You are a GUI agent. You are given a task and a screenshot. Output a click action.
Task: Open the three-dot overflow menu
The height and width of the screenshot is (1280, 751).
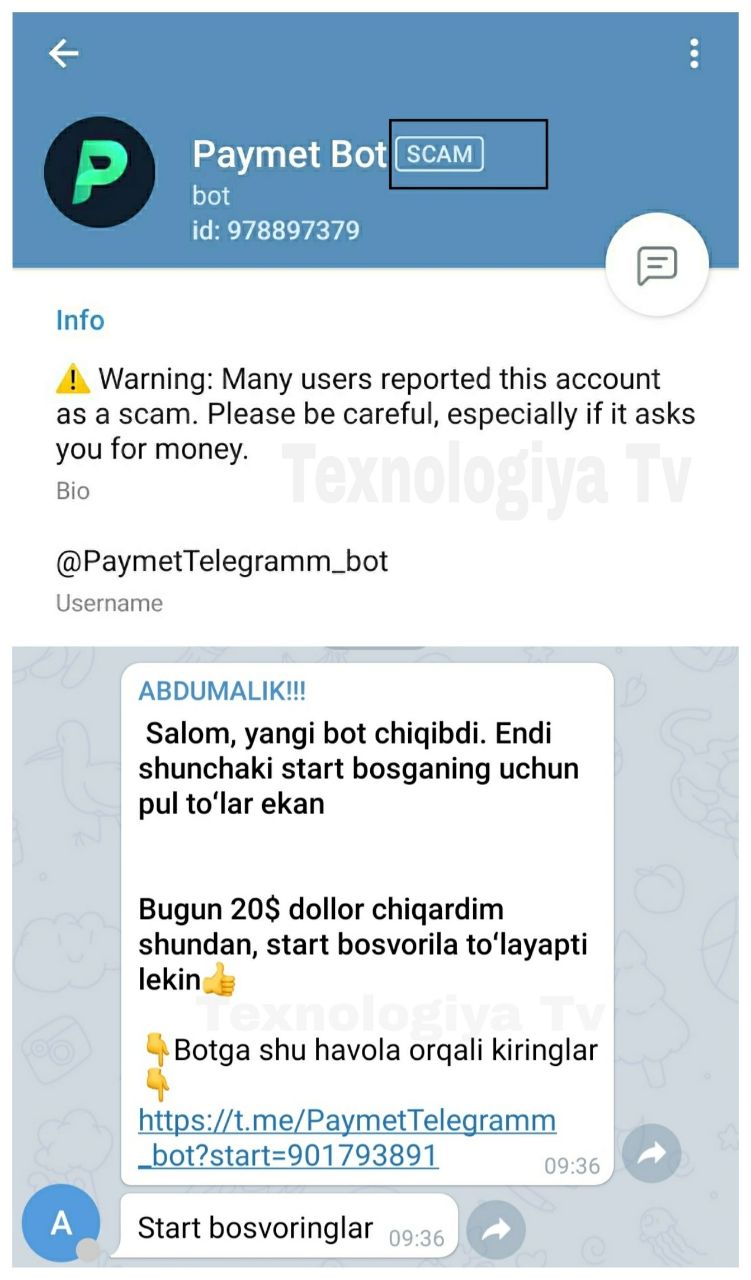(694, 54)
